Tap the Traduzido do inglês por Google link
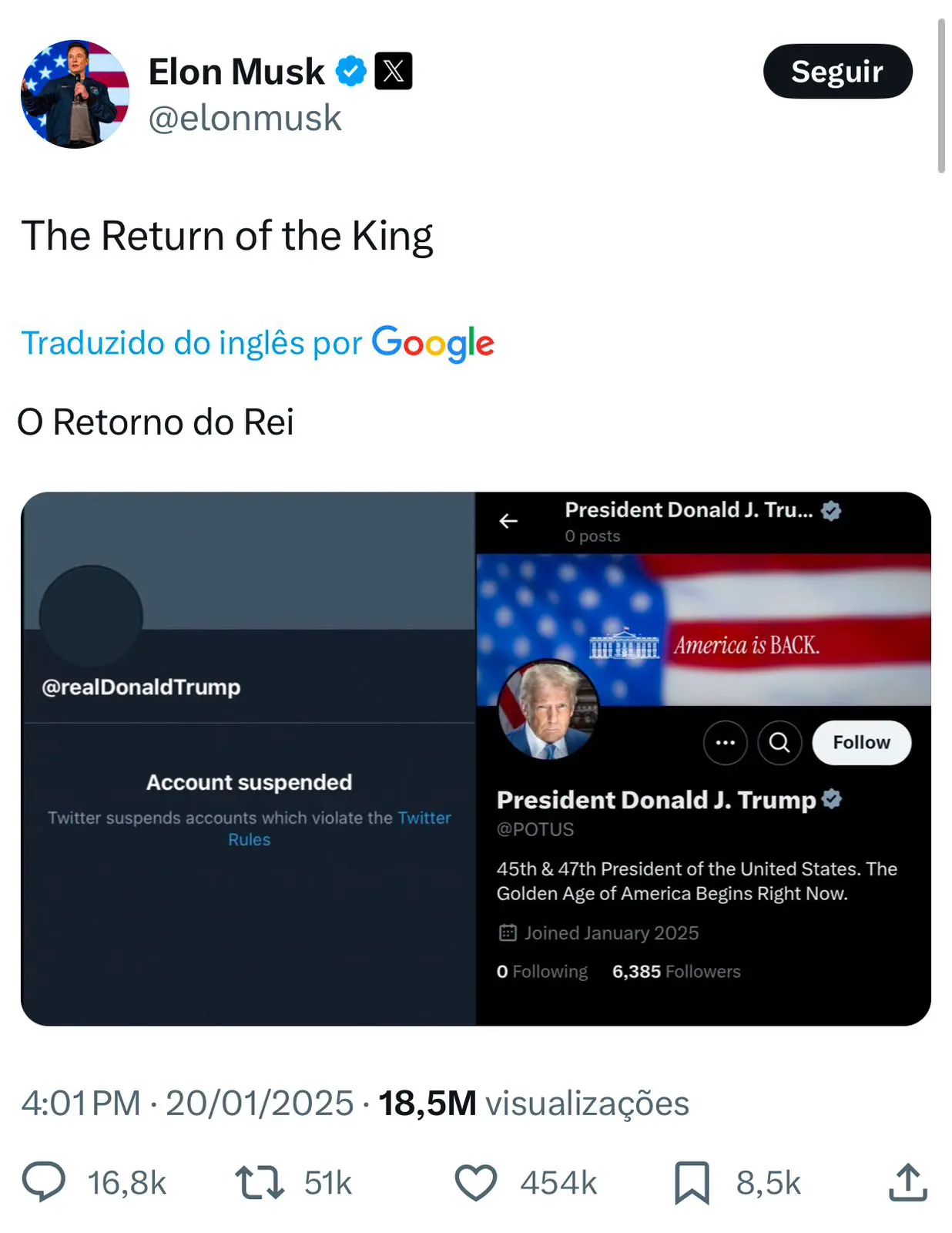The height and width of the screenshot is (1233, 952). pos(257,343)
